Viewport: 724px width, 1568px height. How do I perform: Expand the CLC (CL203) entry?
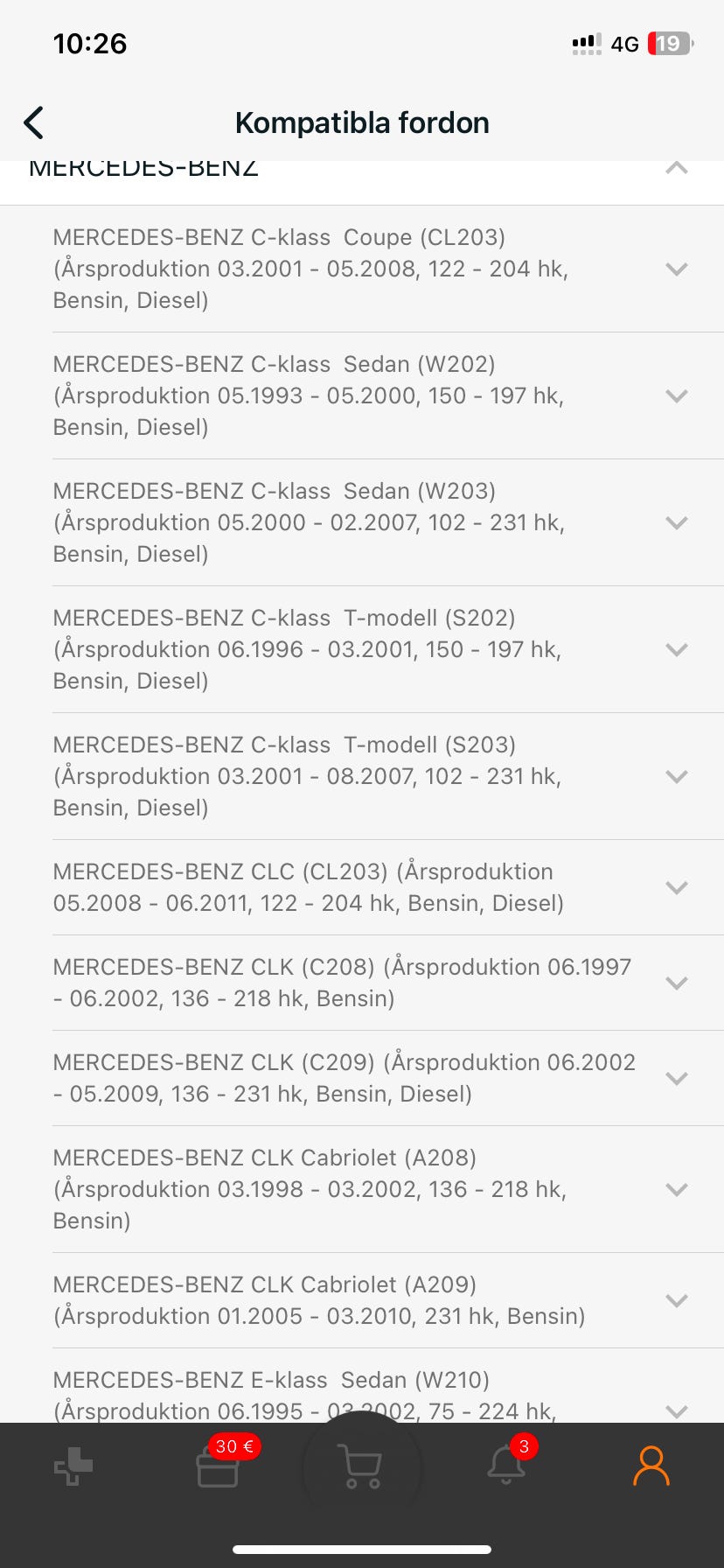click(676, 887)
